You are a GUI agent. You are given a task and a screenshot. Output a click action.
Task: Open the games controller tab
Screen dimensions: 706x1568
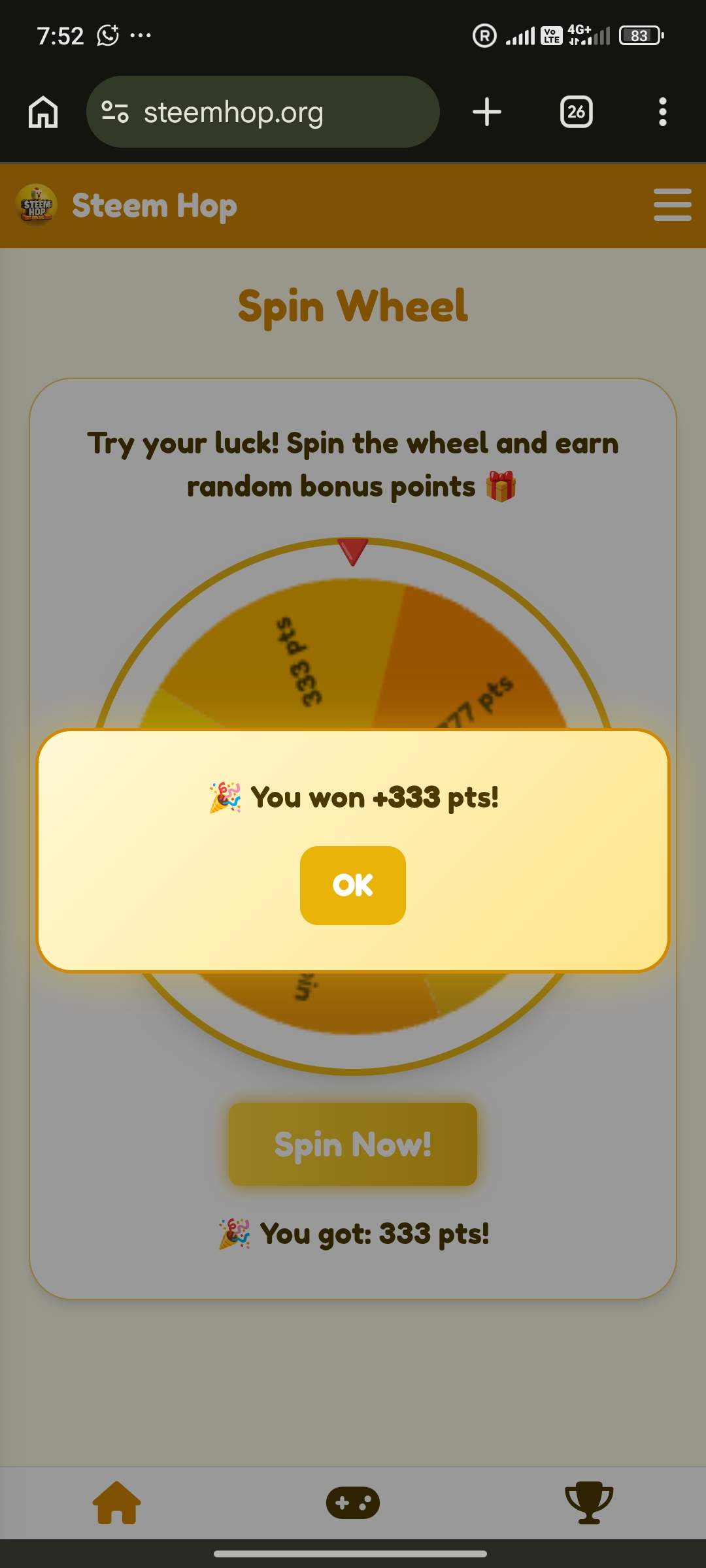coord(353,1503)
